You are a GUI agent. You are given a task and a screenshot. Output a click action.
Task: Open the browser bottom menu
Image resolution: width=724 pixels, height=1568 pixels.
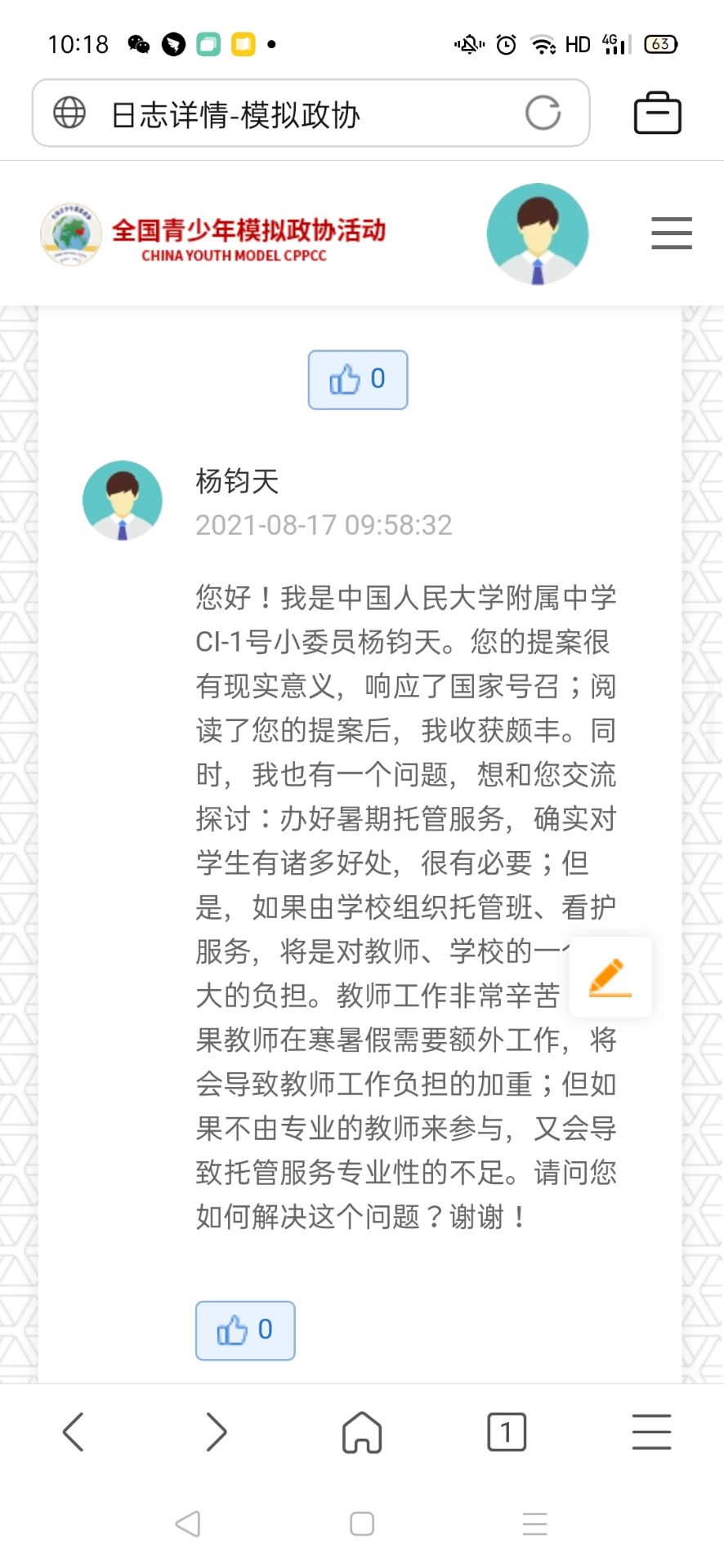[x=651, y=1432]
